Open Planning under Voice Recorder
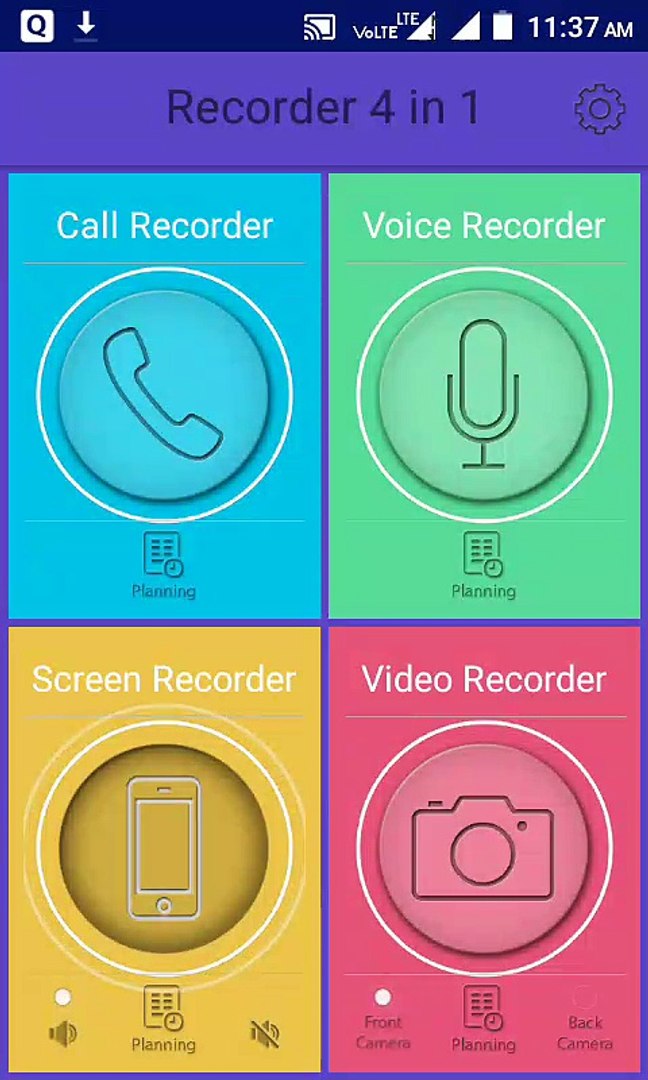 point(483,565)
